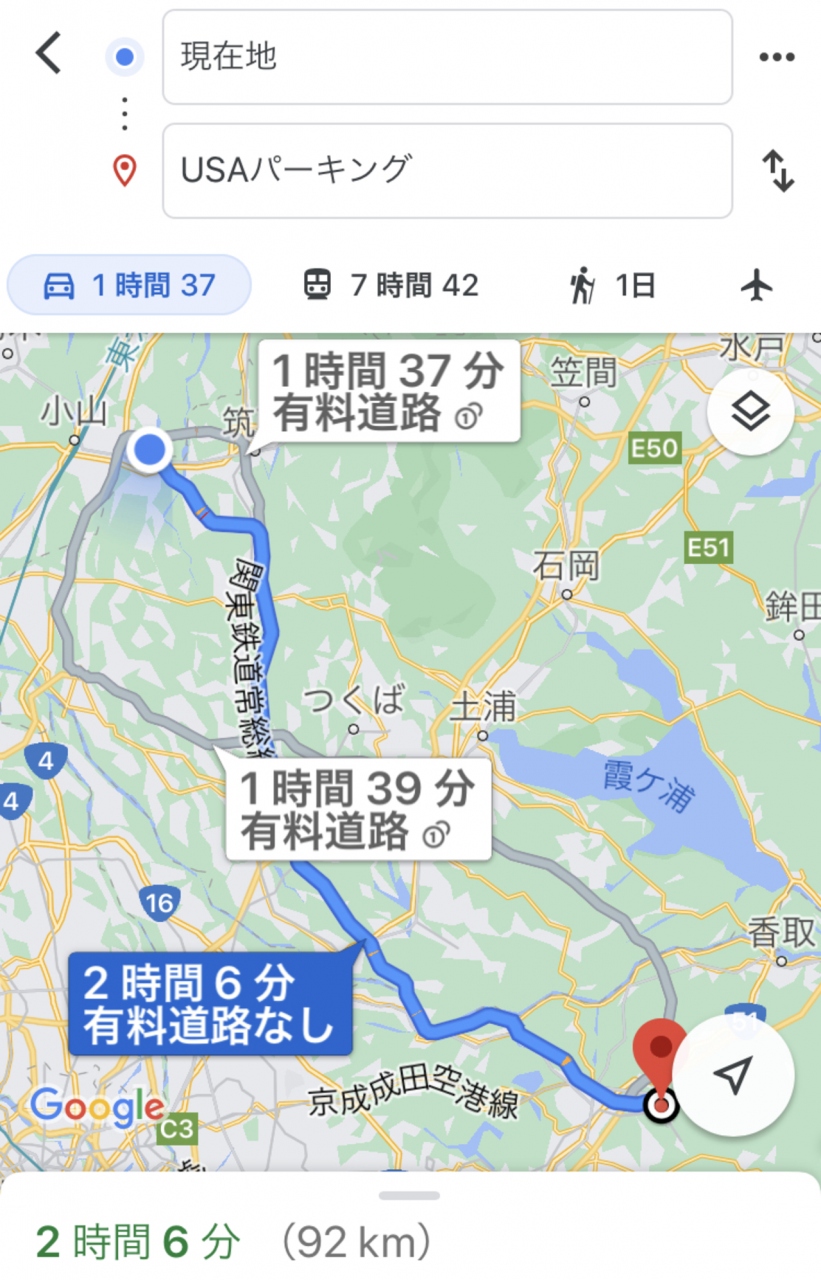Start navigation with the arrow button
Viewport: 821px width, 1280px height.
coord(734,1075)
